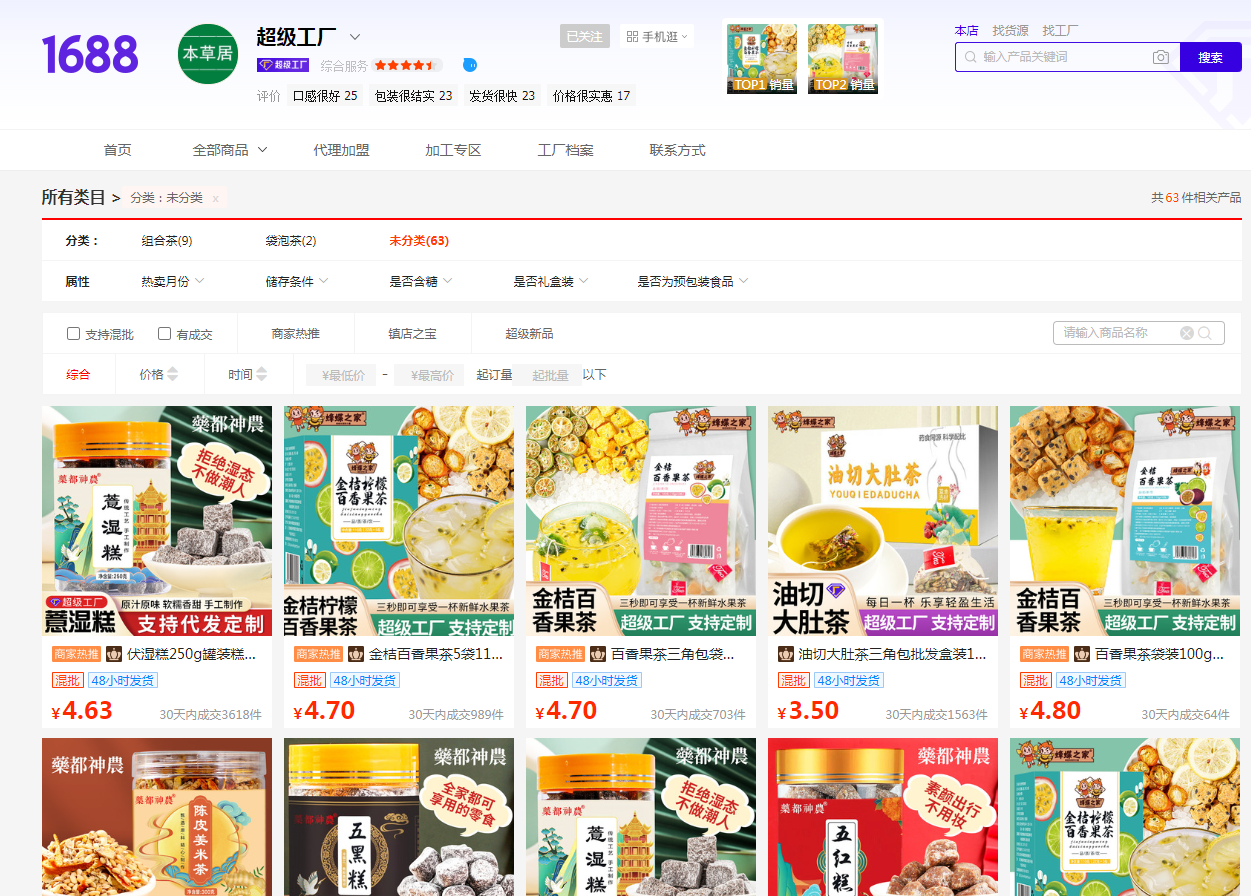Open the 薏湿糕 250g product card
Screen dimensions: 1251x896
157,520
